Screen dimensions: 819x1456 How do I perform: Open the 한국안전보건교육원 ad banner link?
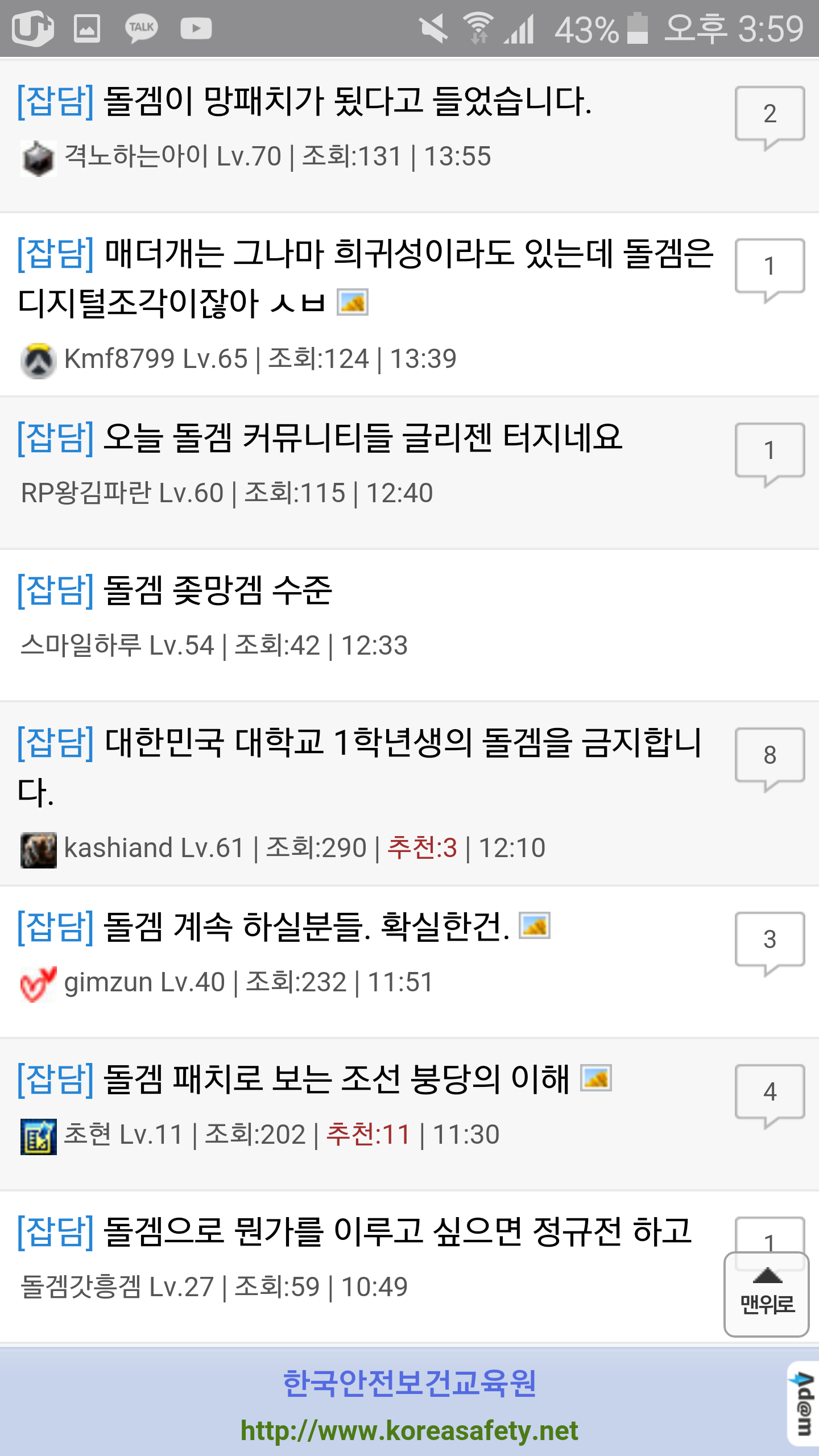[x=409, y=1405]
